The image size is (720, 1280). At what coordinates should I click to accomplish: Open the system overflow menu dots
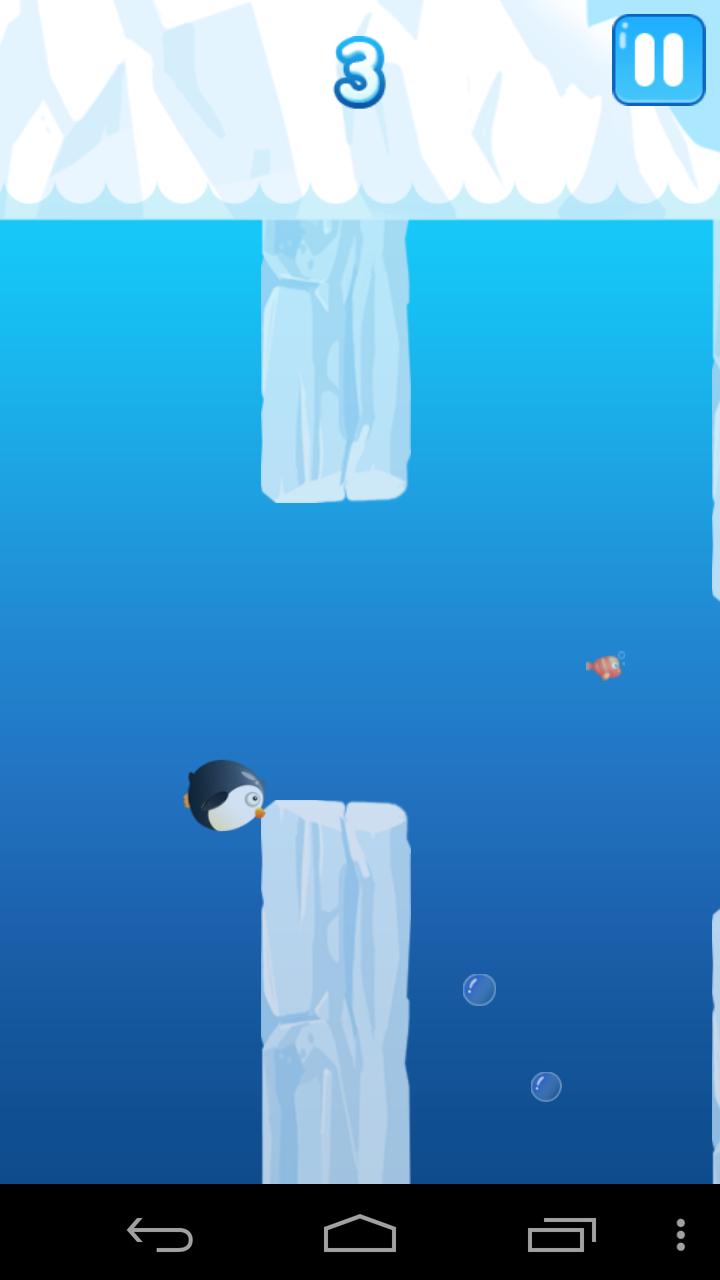pos(680,1234)
